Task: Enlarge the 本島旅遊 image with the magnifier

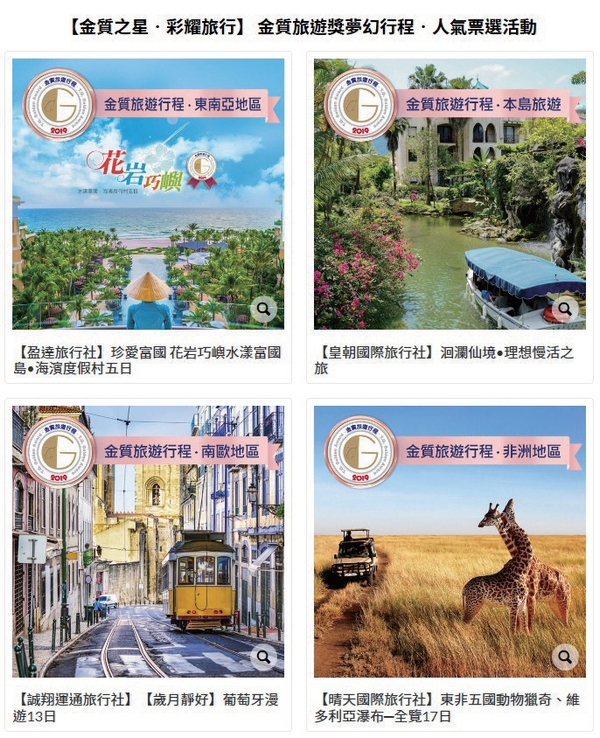Action: point(564,309)
